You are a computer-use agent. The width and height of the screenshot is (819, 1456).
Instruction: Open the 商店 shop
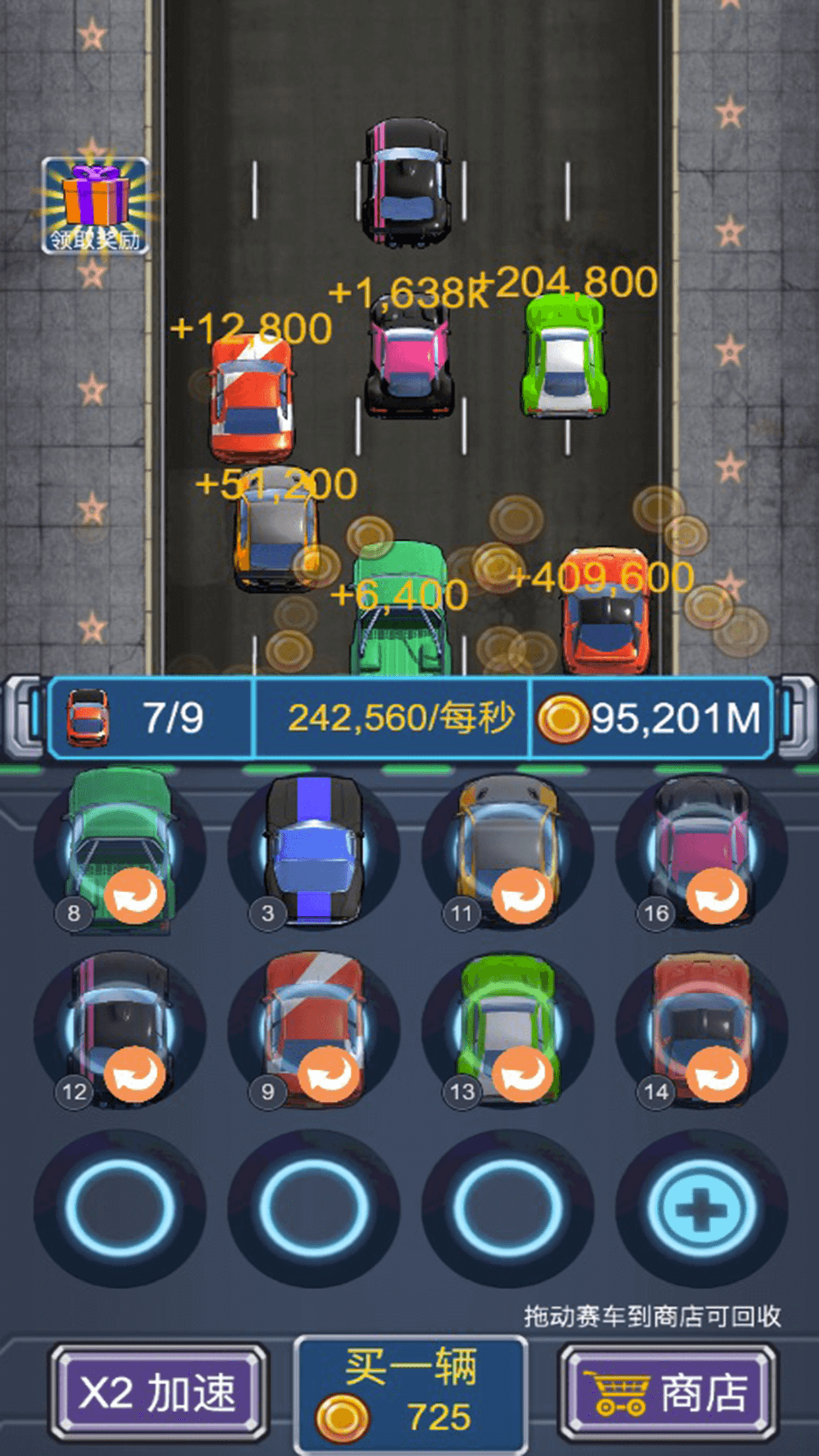point(669,1393)
